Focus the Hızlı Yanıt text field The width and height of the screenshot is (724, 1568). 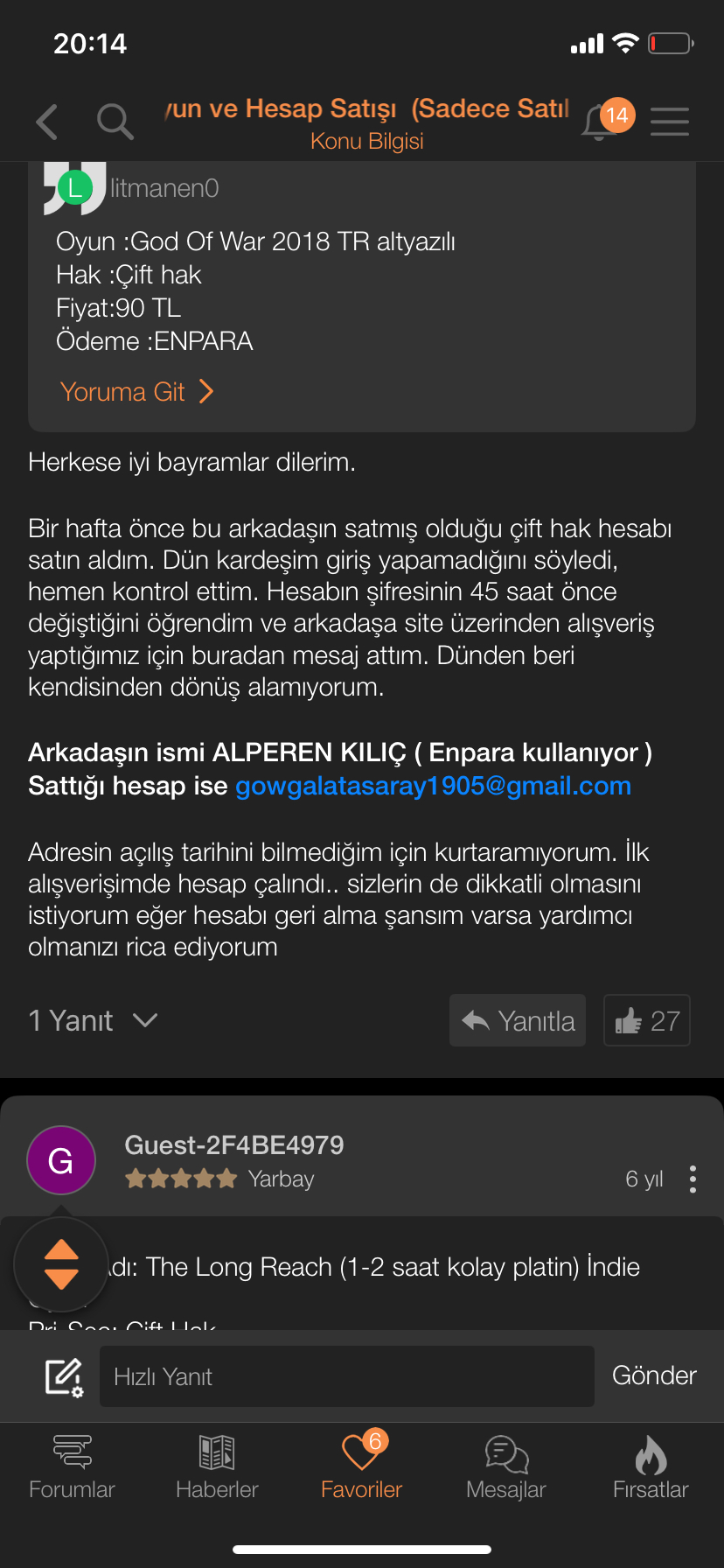347,1376
